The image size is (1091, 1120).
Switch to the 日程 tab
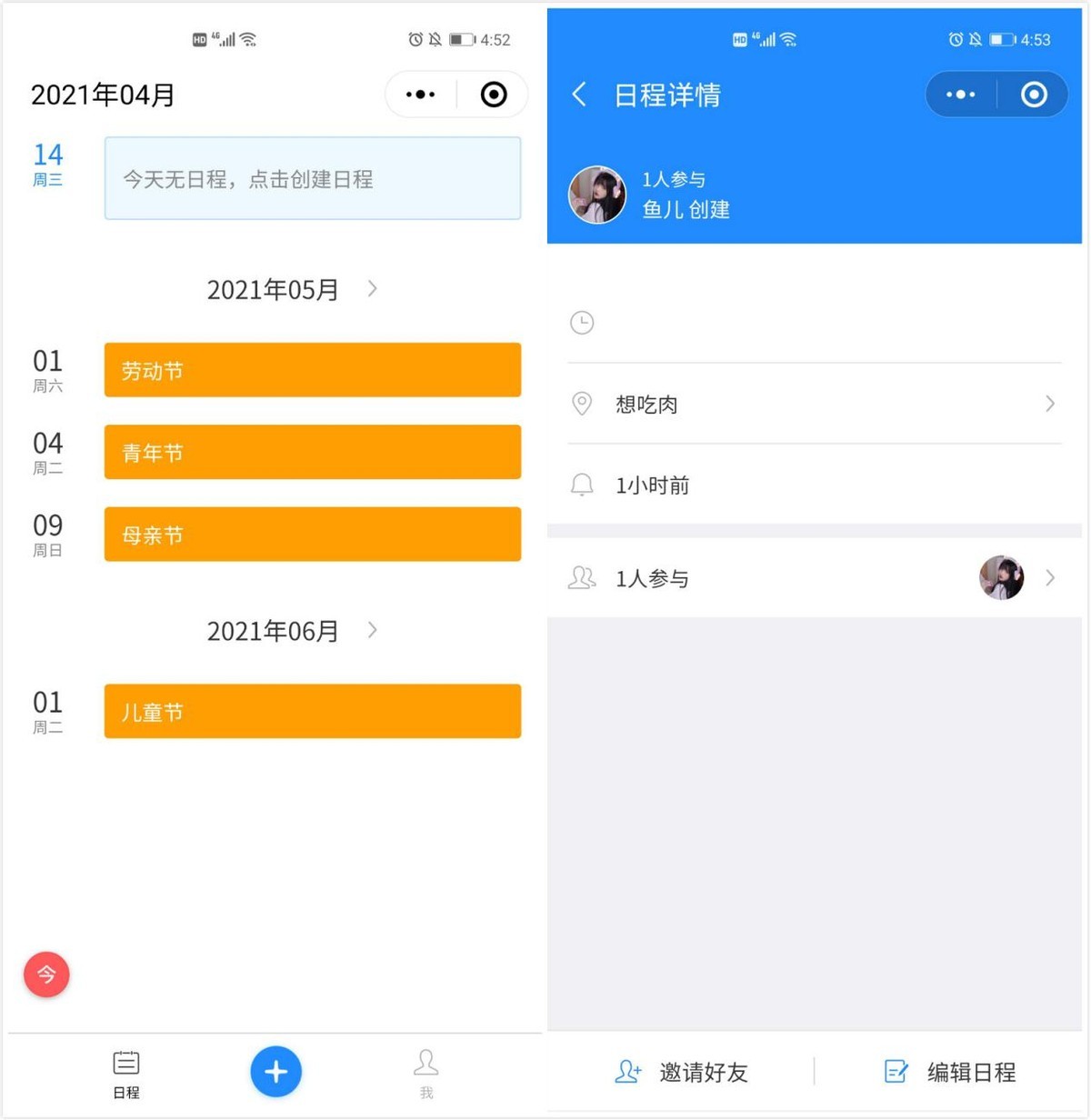coord(126,1074)
